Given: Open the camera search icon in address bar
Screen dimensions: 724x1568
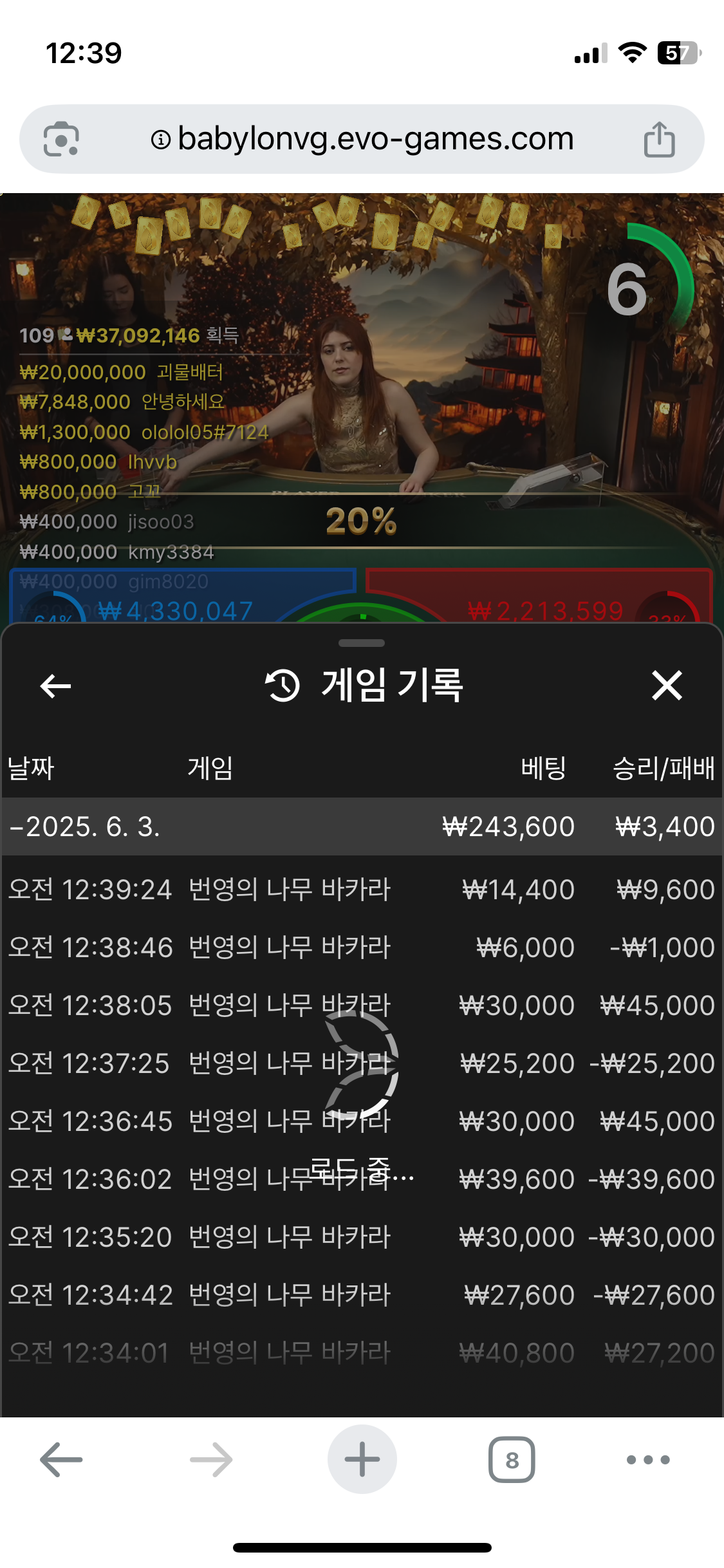Looking at the screenshot, I should 61,139.
